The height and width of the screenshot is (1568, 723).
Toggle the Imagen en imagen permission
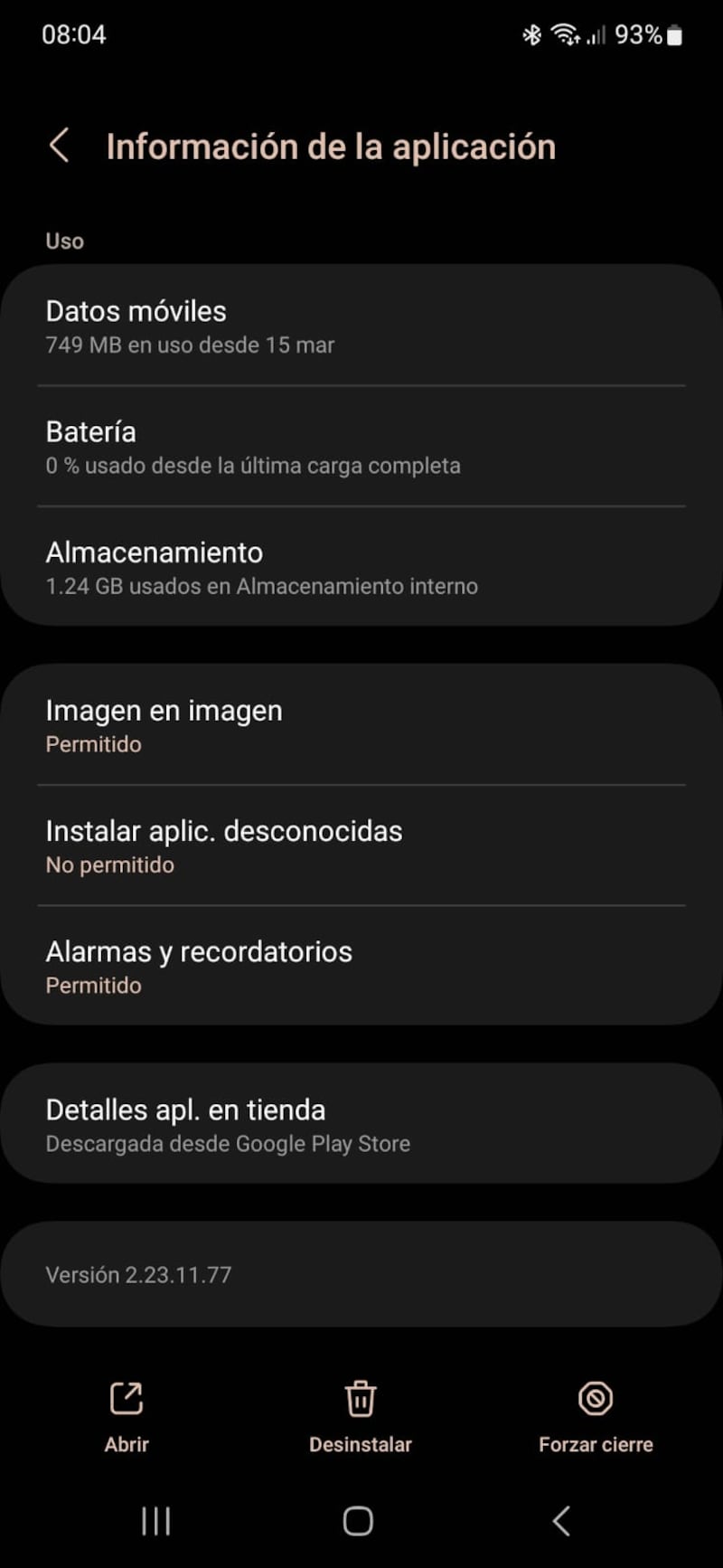(x=361, y=725)
